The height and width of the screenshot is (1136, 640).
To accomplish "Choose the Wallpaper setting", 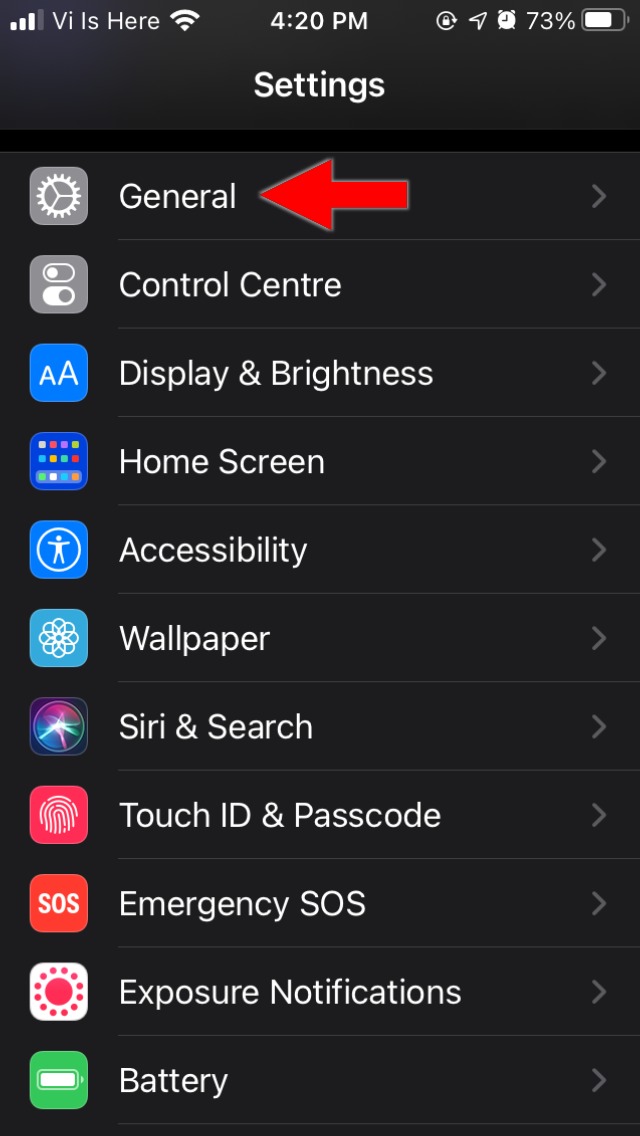I will tap(195, 638).
